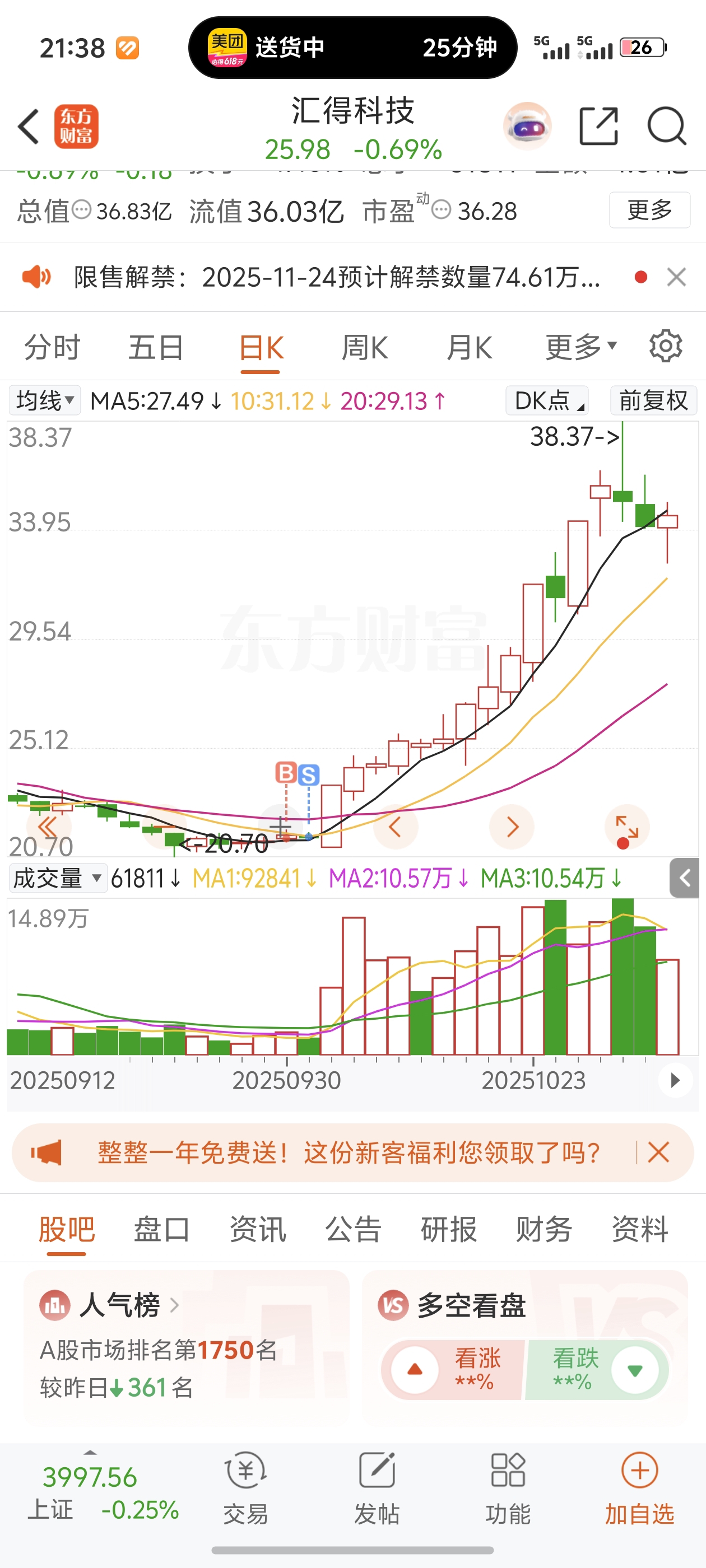
Task: Dismiss the 限售解禁 notice
Action: click(676, 278)
